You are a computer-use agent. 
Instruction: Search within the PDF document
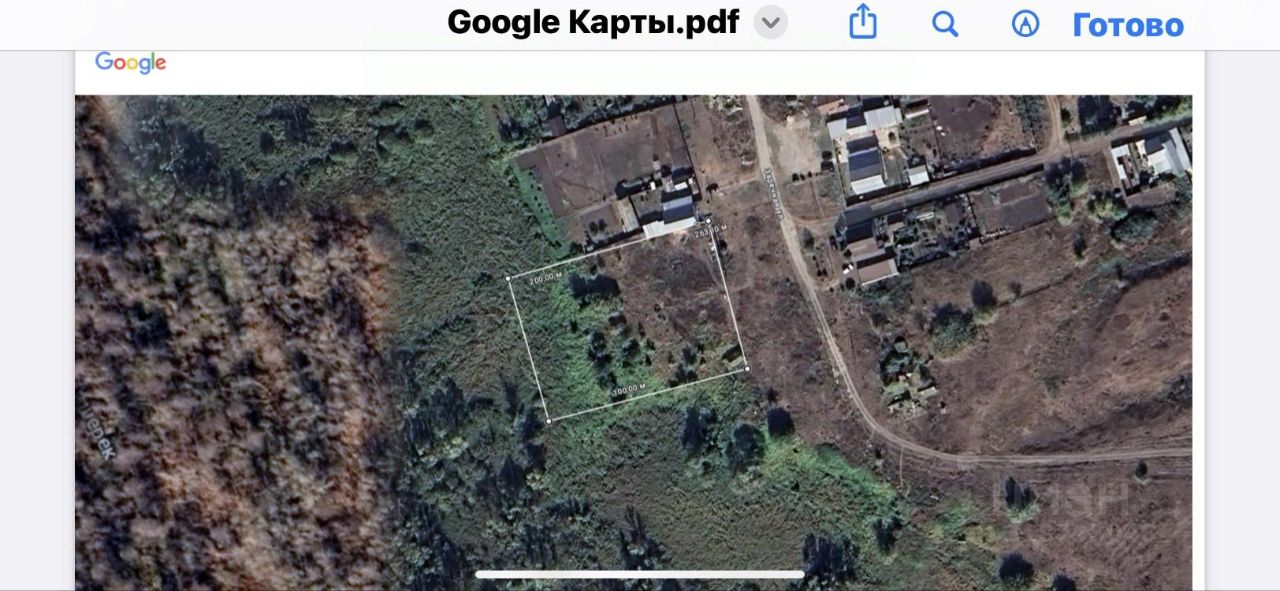pos(945,24)
